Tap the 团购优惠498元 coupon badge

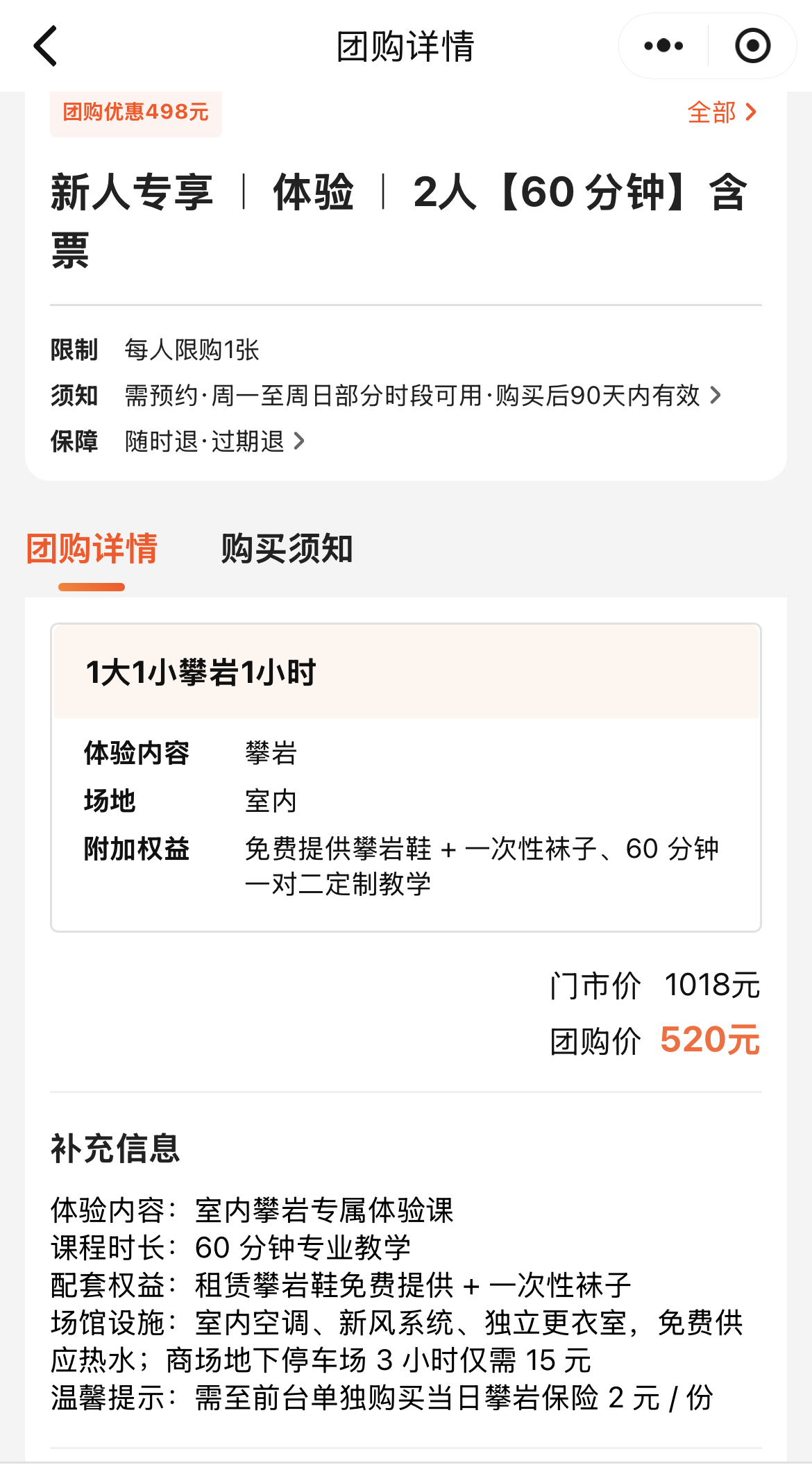pos(135,113)
